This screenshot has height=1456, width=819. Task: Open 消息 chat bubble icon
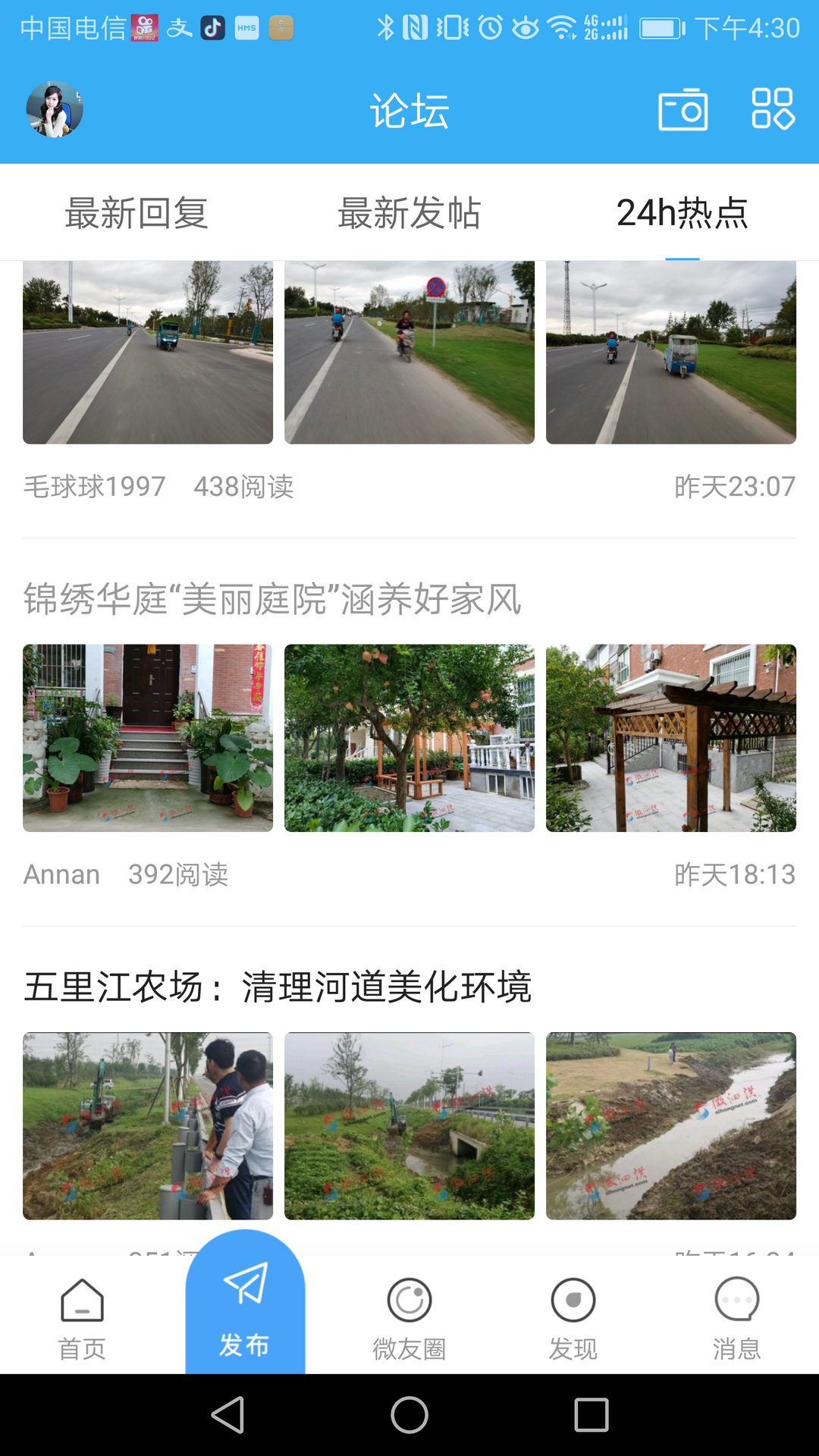(736, 1317)
